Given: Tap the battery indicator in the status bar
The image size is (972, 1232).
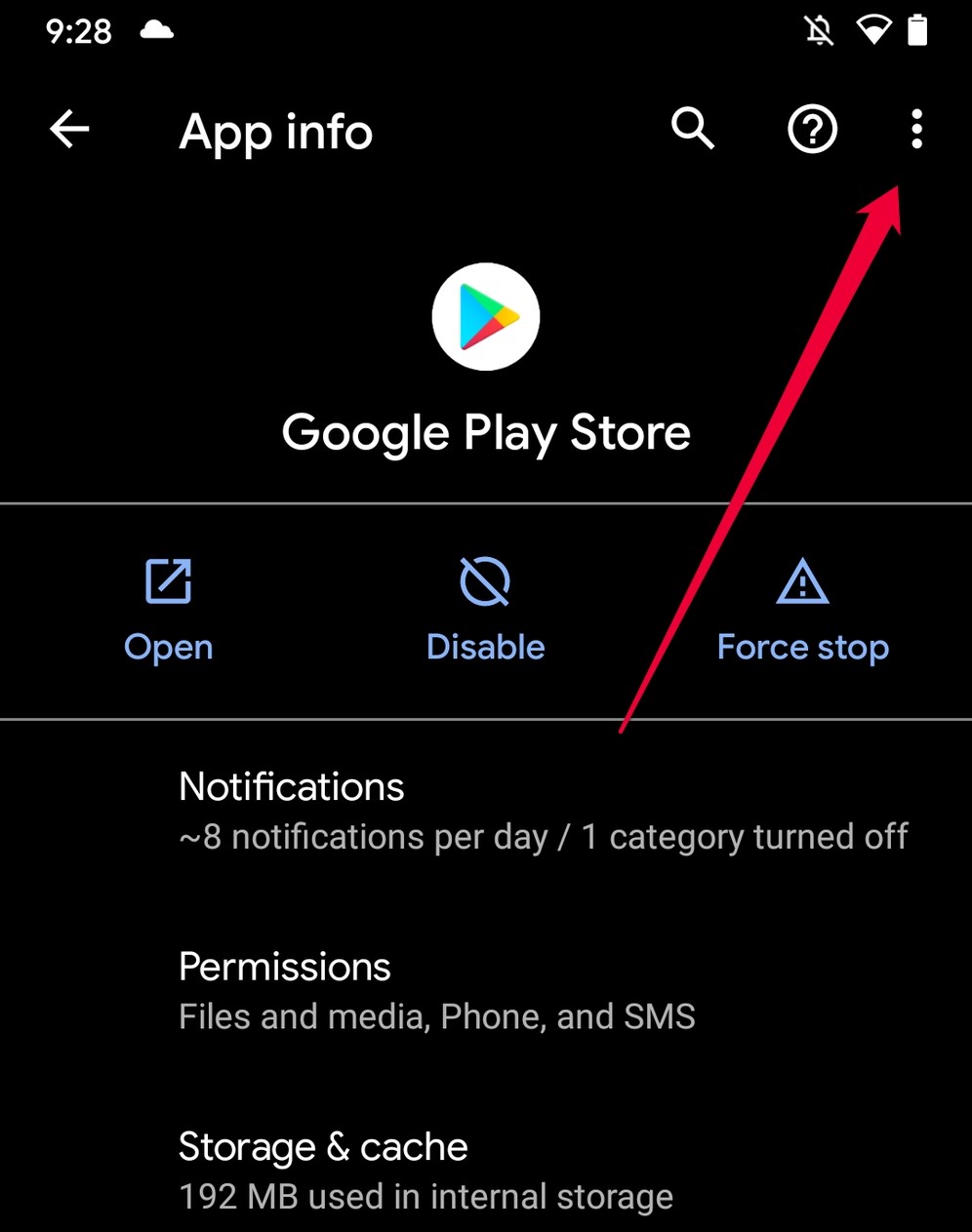Looking at the screenshot, I should click(x=918, y=30).
